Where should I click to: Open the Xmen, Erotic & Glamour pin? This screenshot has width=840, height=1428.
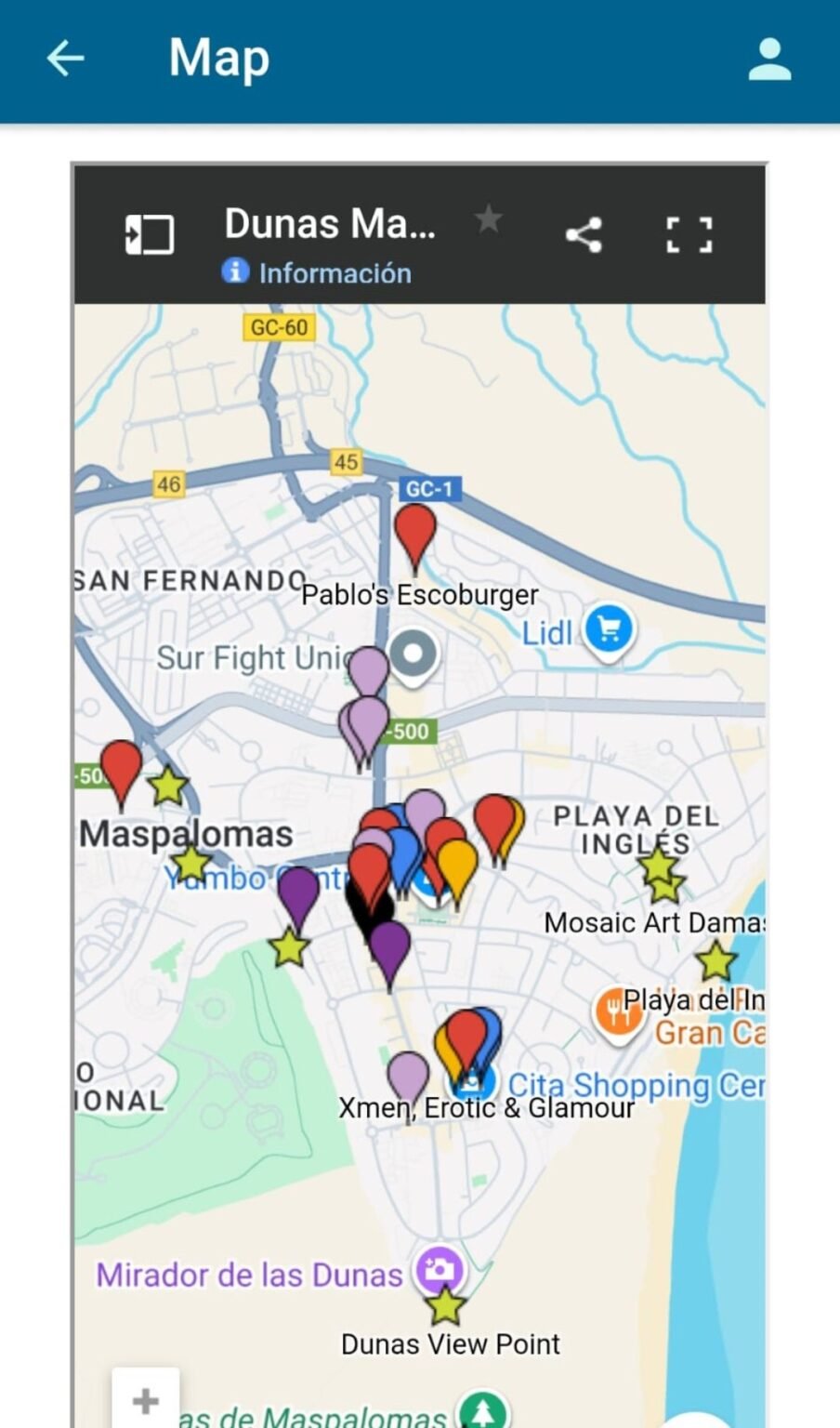tap(407, 1076)
